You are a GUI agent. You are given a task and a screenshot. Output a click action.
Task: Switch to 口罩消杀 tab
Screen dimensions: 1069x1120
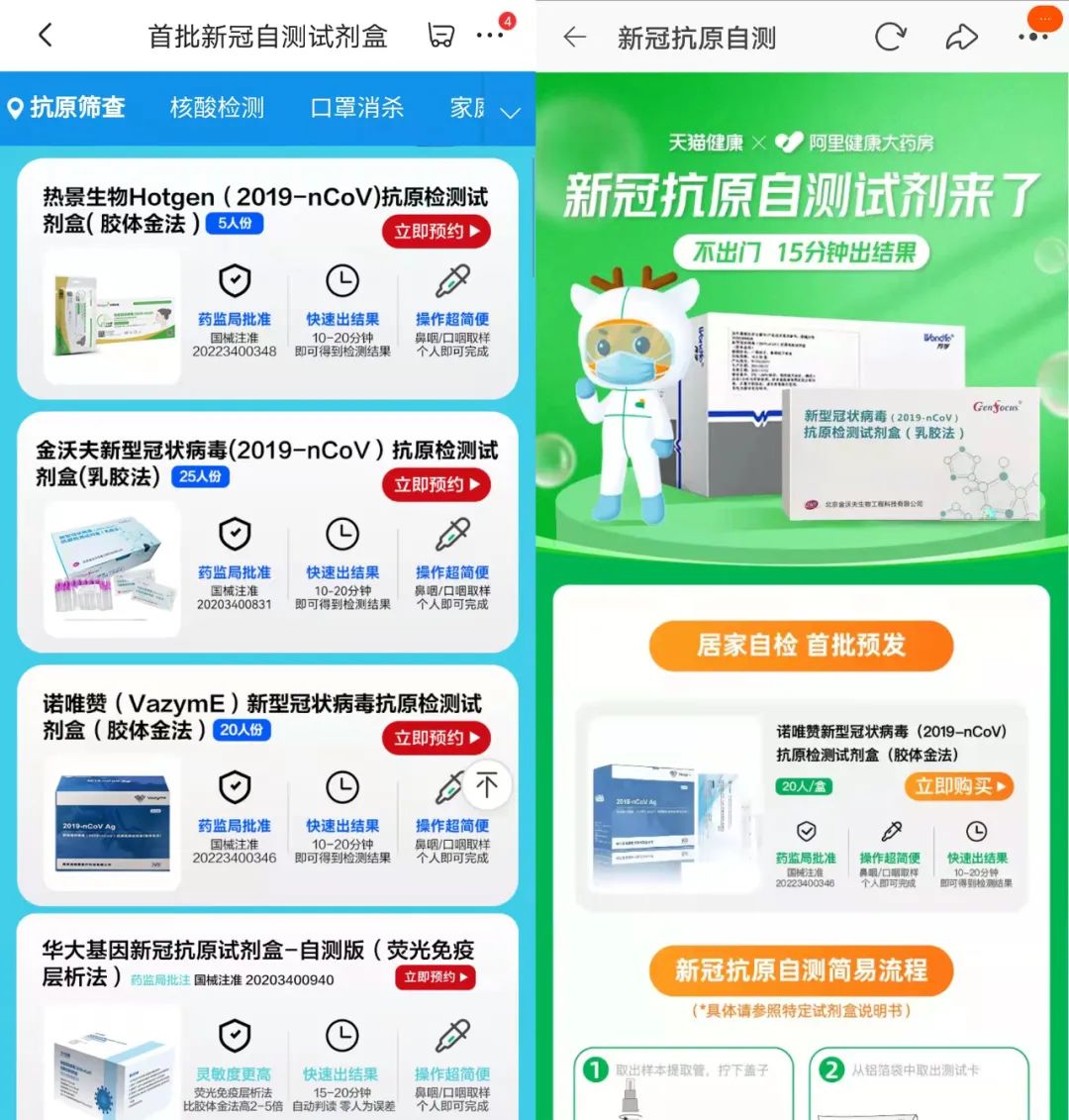356,107
